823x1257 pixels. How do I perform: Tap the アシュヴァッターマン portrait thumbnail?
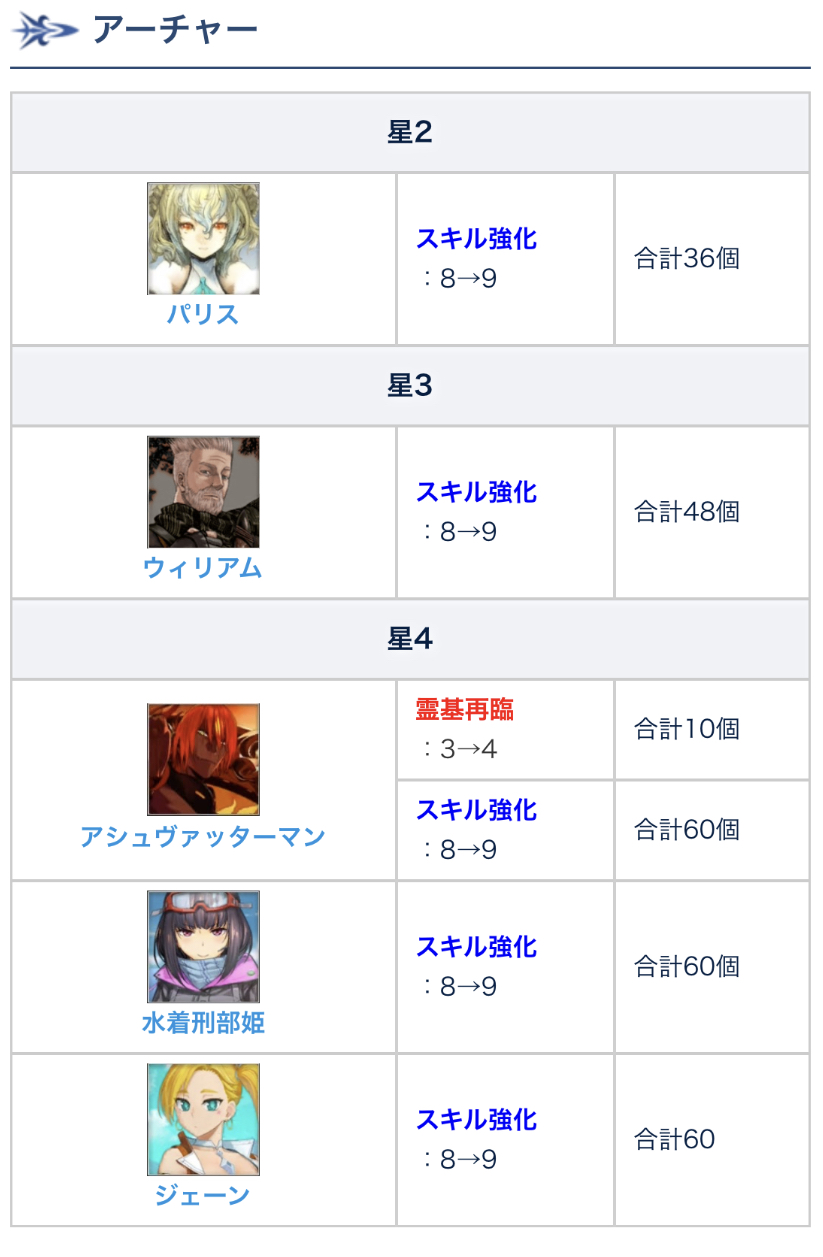click(x=203, y=759)
